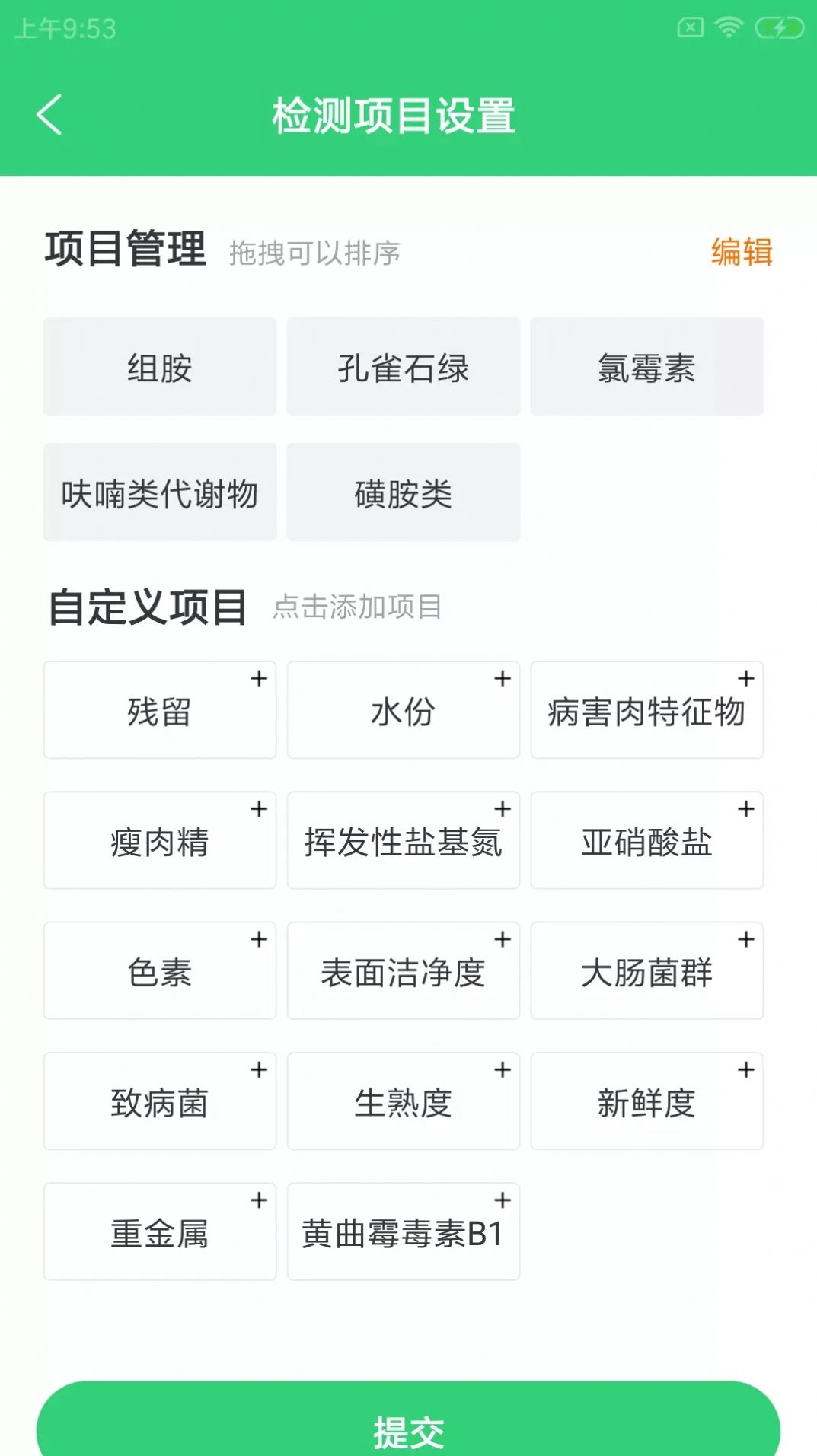Select the 呋喃类代谢物 project tile
The image size is (817, 1456).
tap(159, 492)
